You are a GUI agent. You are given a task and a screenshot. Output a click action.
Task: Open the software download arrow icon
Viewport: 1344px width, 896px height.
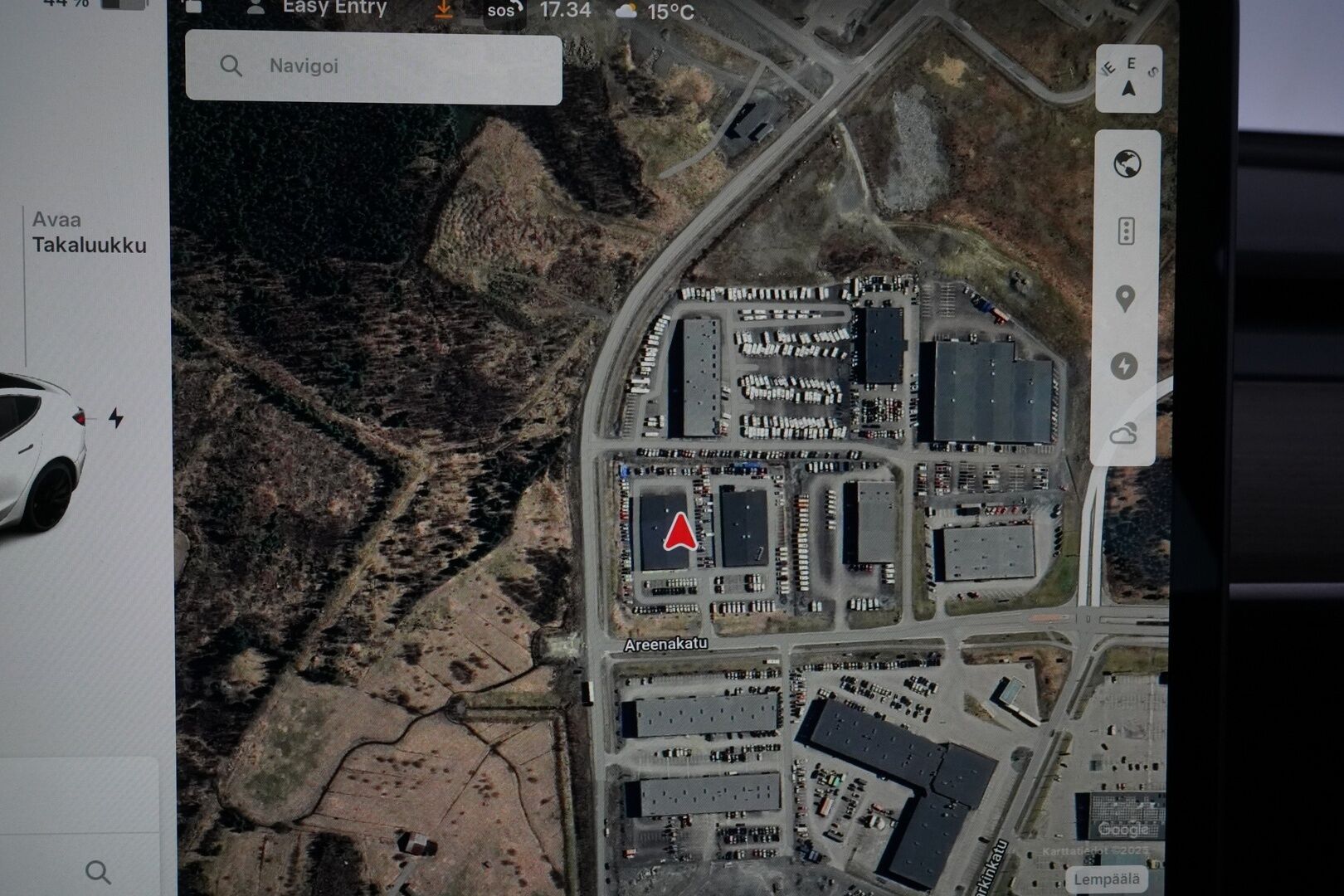(444, 9)
